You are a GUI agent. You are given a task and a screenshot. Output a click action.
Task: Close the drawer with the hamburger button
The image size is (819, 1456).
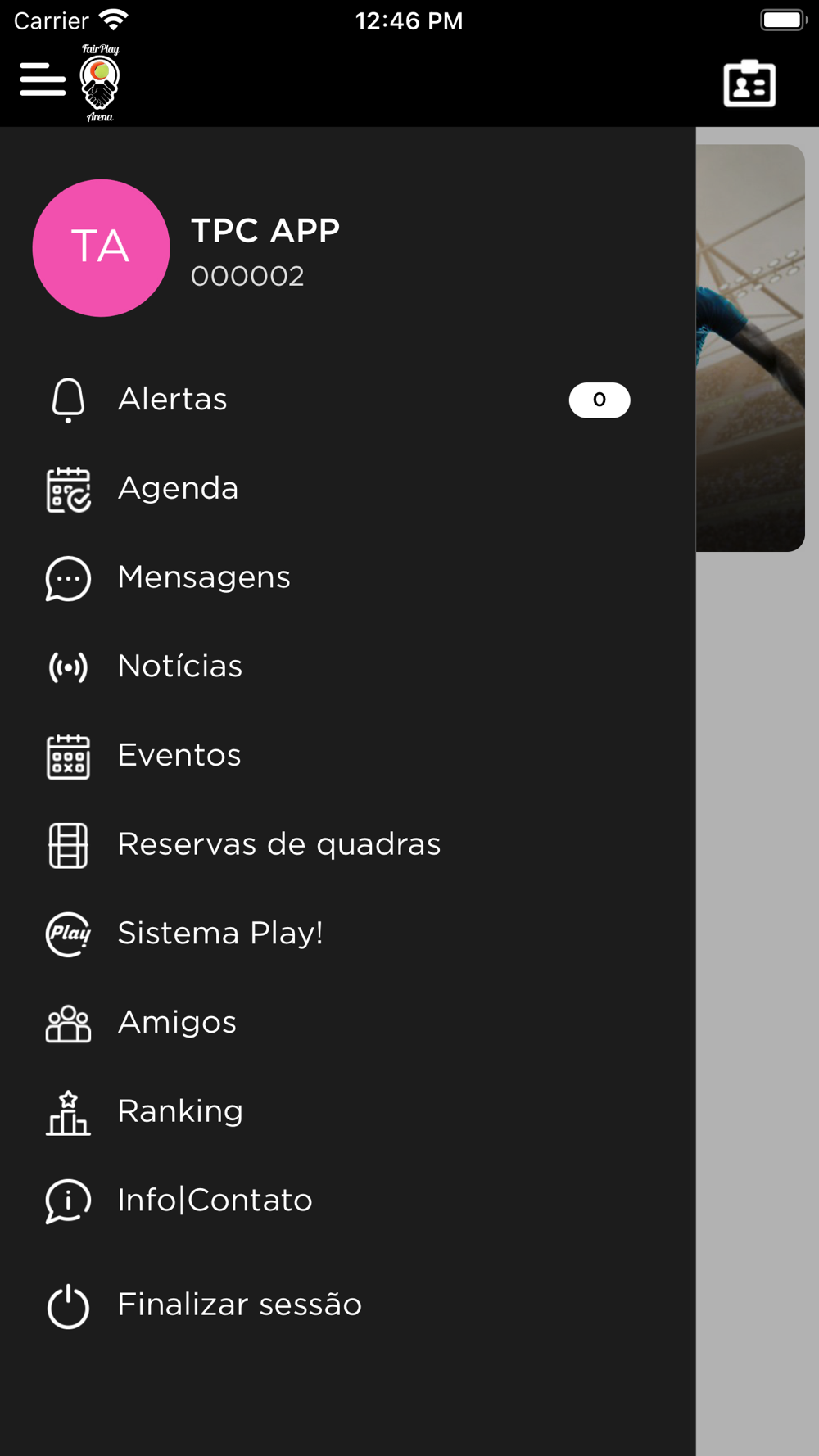[x=43, y=80]
